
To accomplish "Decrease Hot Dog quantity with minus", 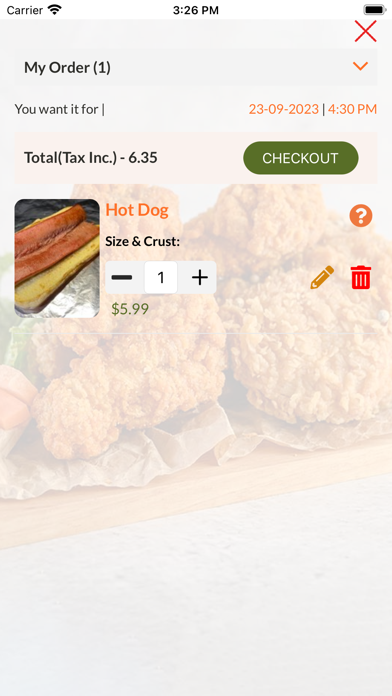I will pyautogui.click(x=122, y=277).
